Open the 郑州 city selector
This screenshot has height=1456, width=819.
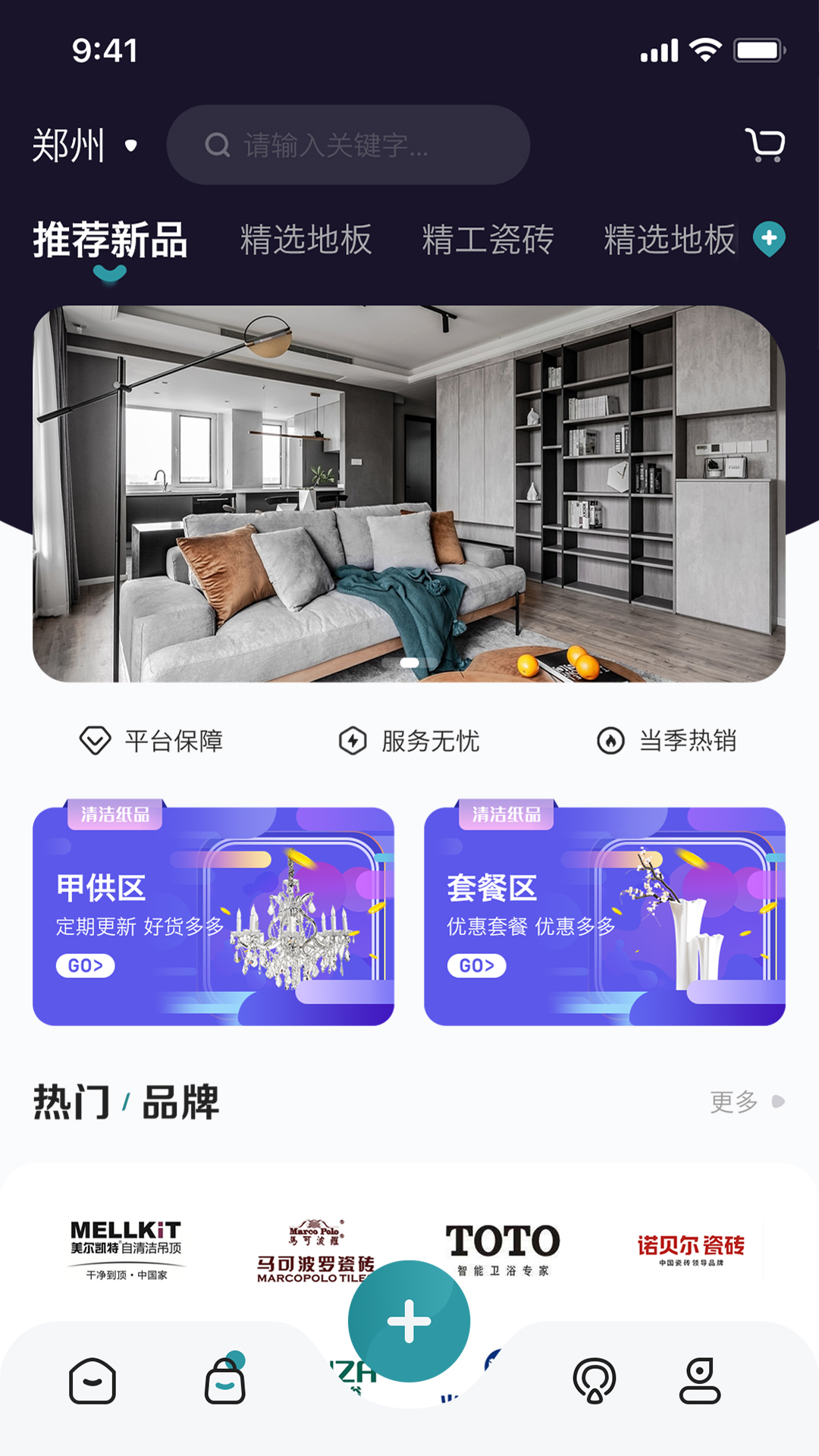click(x=83, y=145)
